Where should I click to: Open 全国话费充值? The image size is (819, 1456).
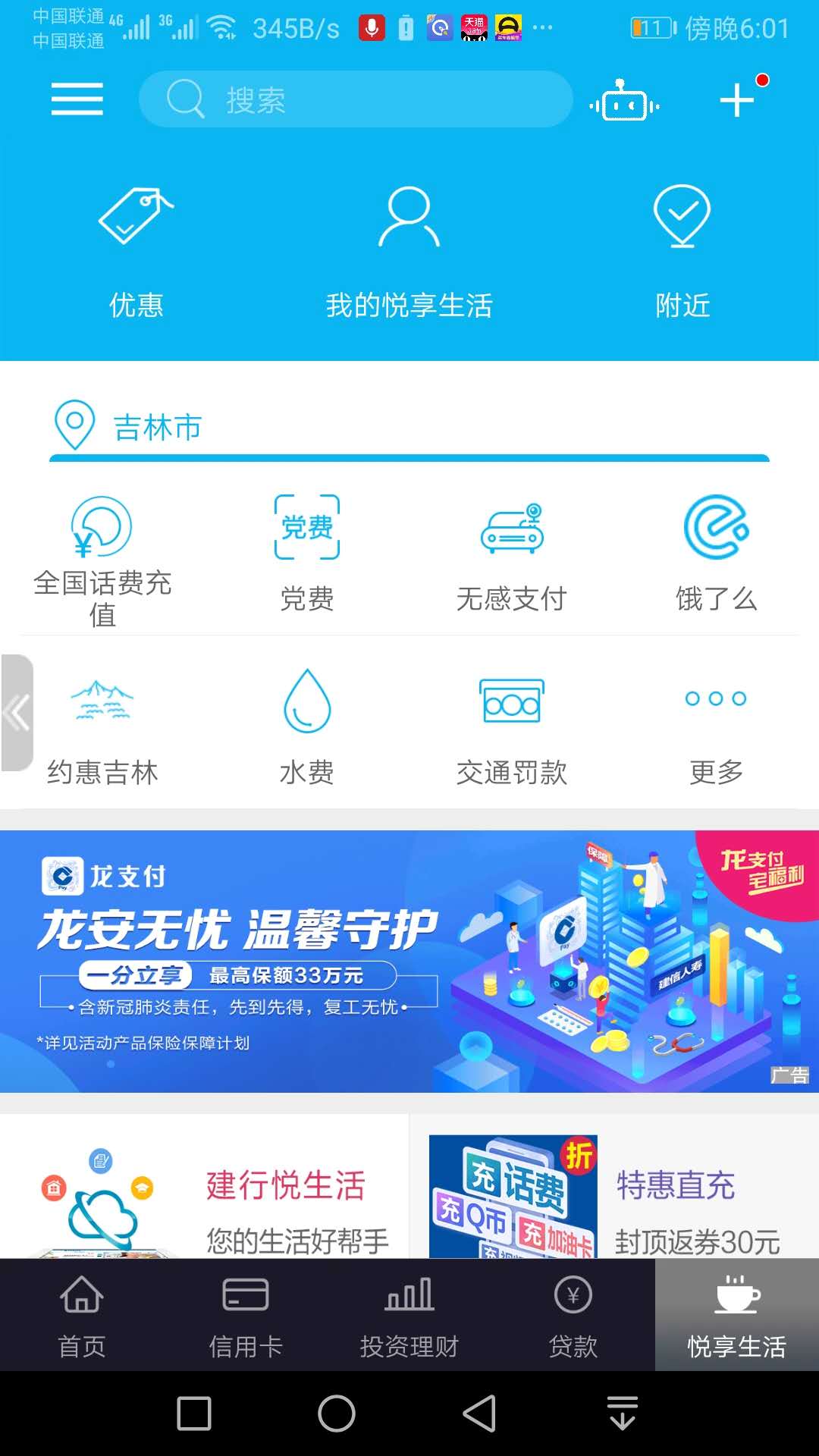coord(102,560)
